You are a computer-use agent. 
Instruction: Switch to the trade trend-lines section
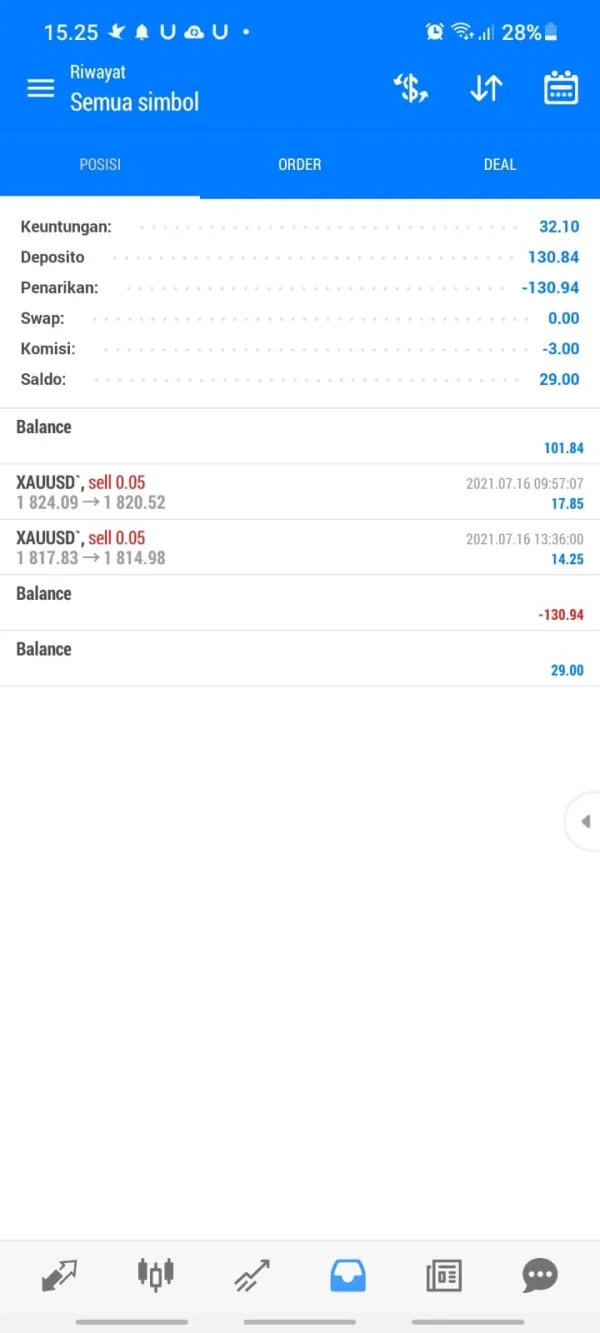click(x=251, y=1275)
